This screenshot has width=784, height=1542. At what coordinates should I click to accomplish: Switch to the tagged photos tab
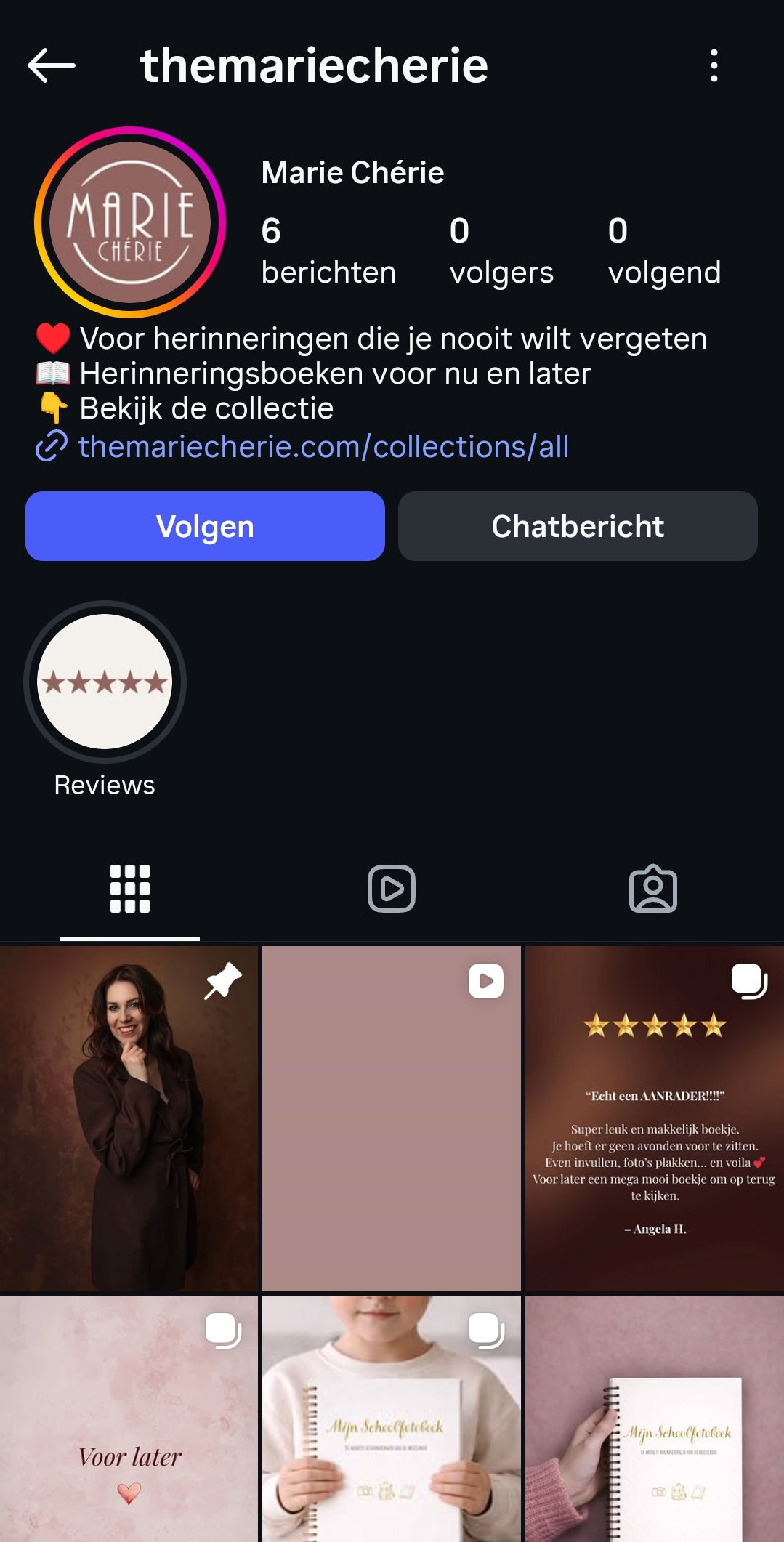(x=652, y=889)
